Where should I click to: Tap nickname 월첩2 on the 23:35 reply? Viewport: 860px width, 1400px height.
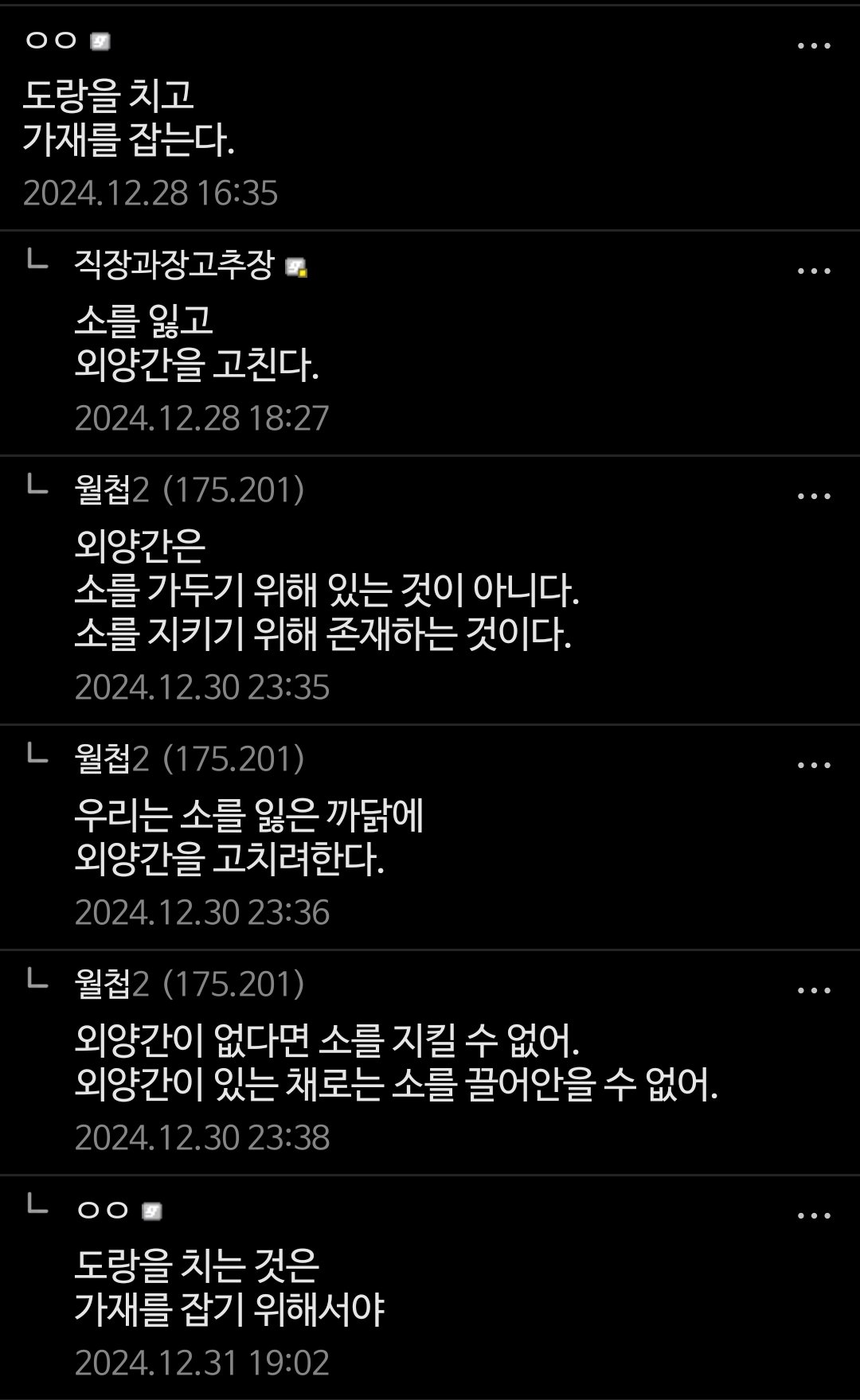pos(111,490)
